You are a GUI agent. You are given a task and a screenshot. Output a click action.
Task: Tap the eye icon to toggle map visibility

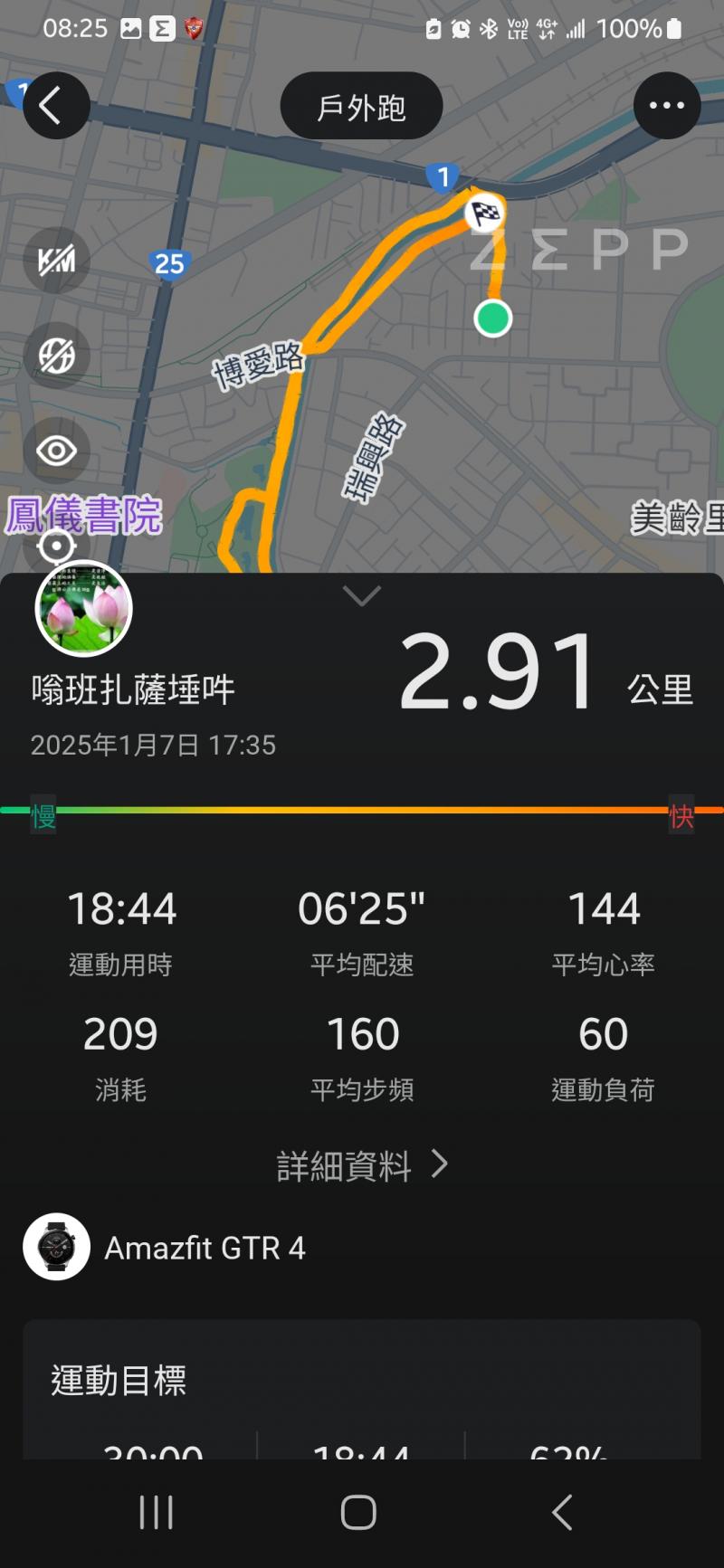(x=56, y=451)
